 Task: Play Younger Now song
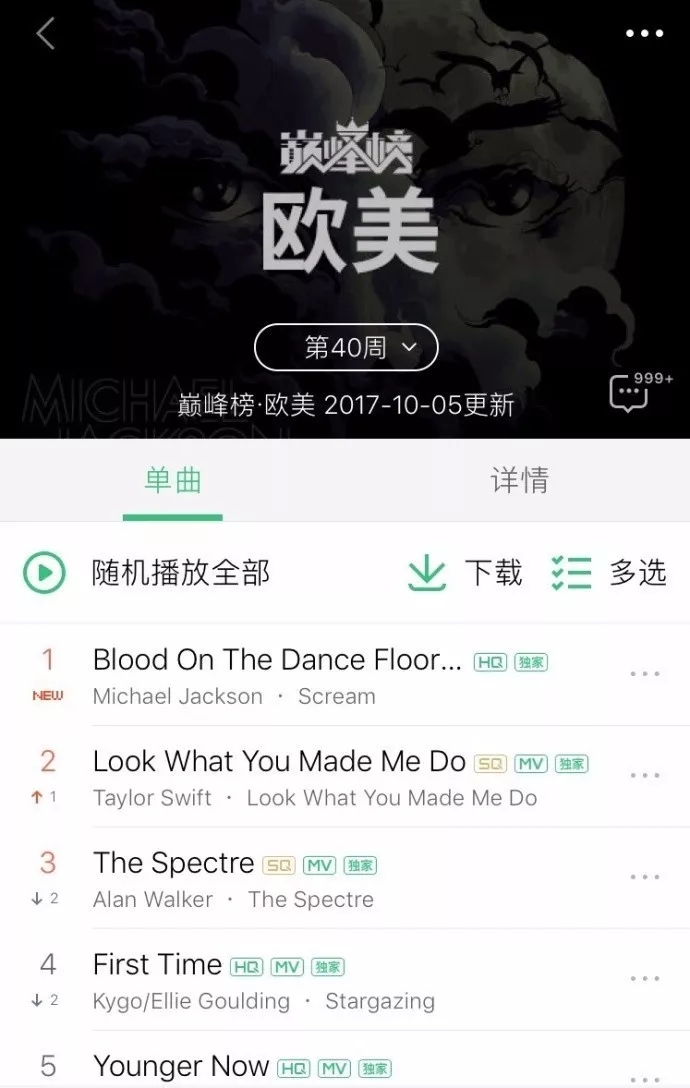point(181,1066)
